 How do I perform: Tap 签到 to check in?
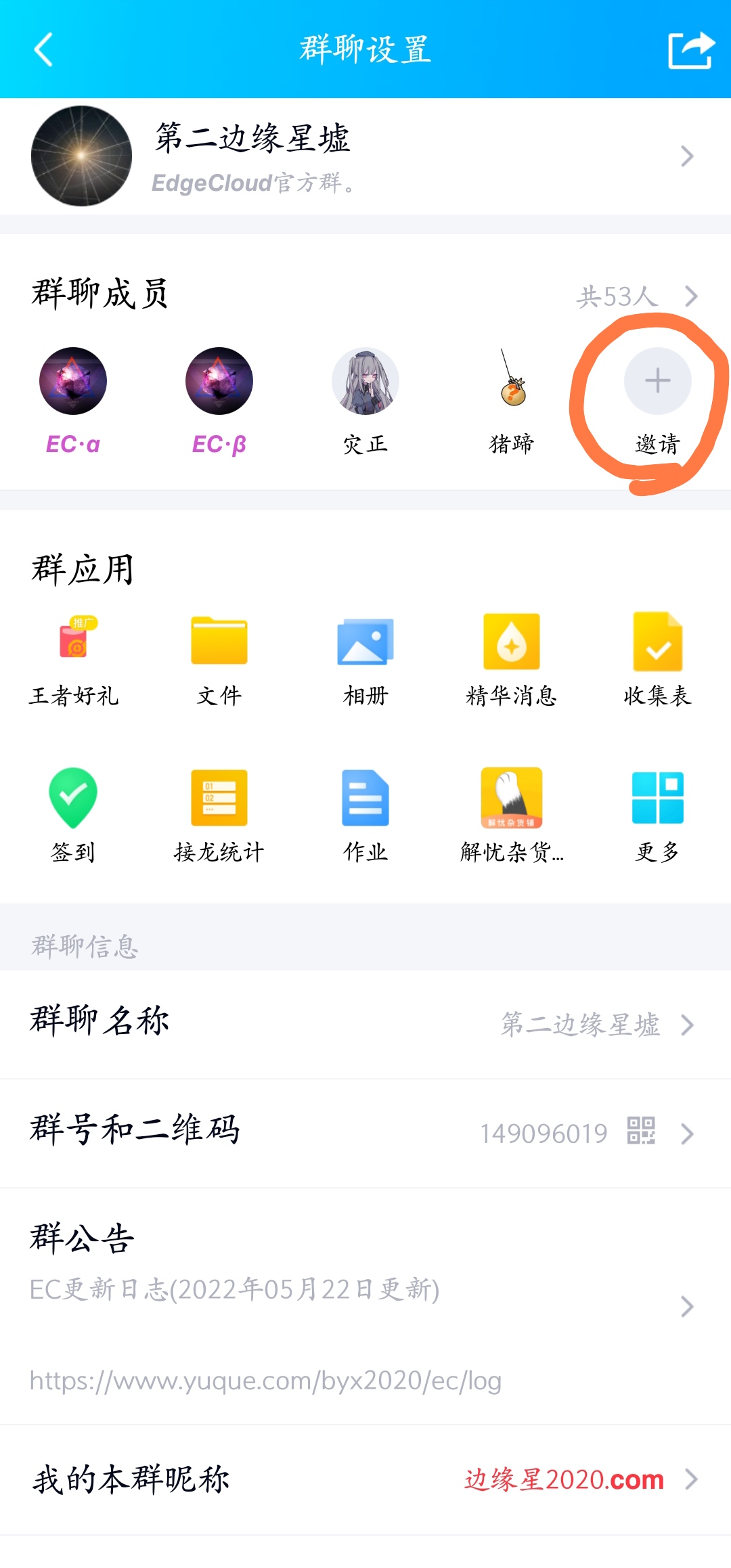[x=73, y=799]
